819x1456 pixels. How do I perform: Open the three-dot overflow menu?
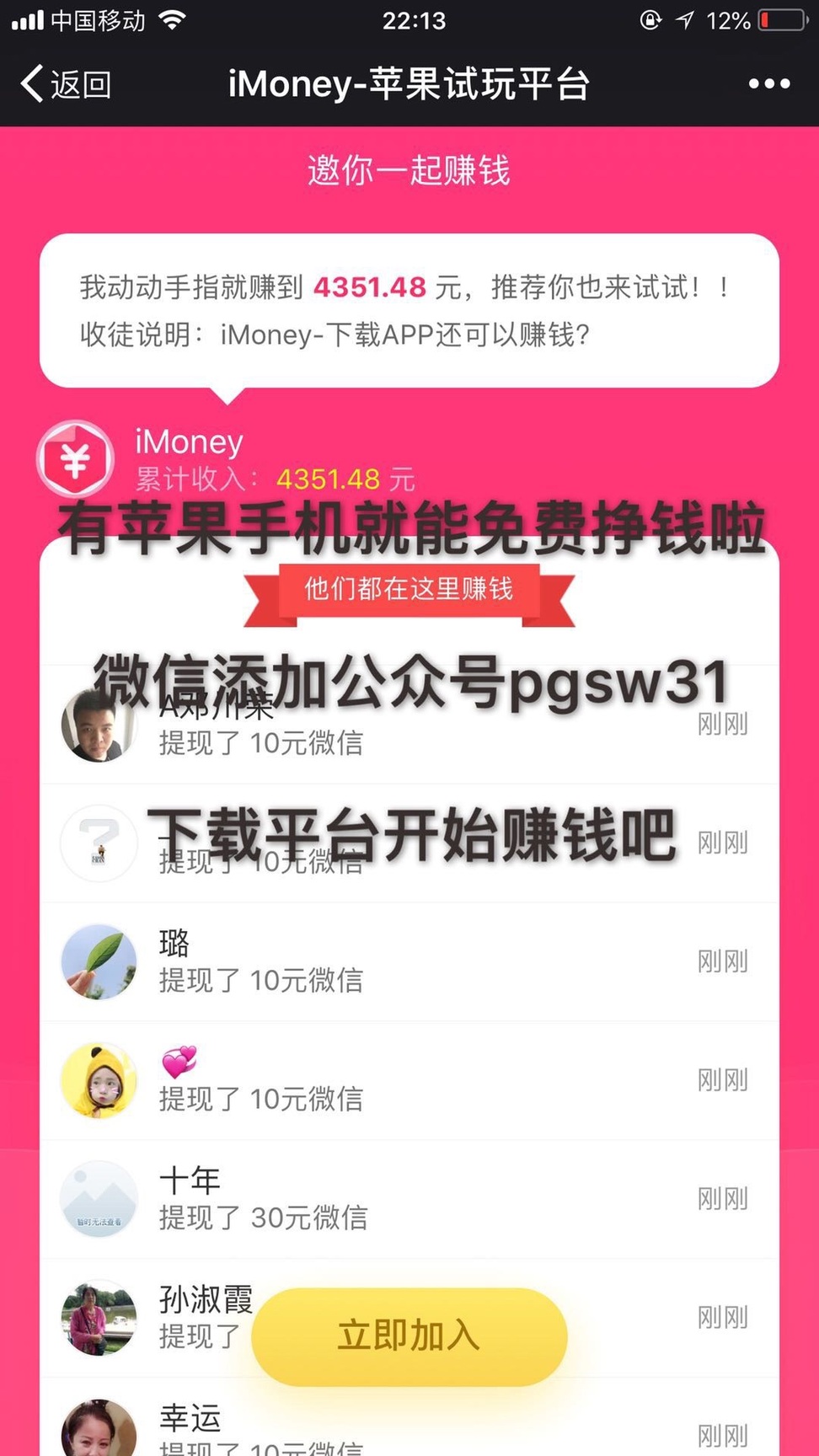coord(768,84)
